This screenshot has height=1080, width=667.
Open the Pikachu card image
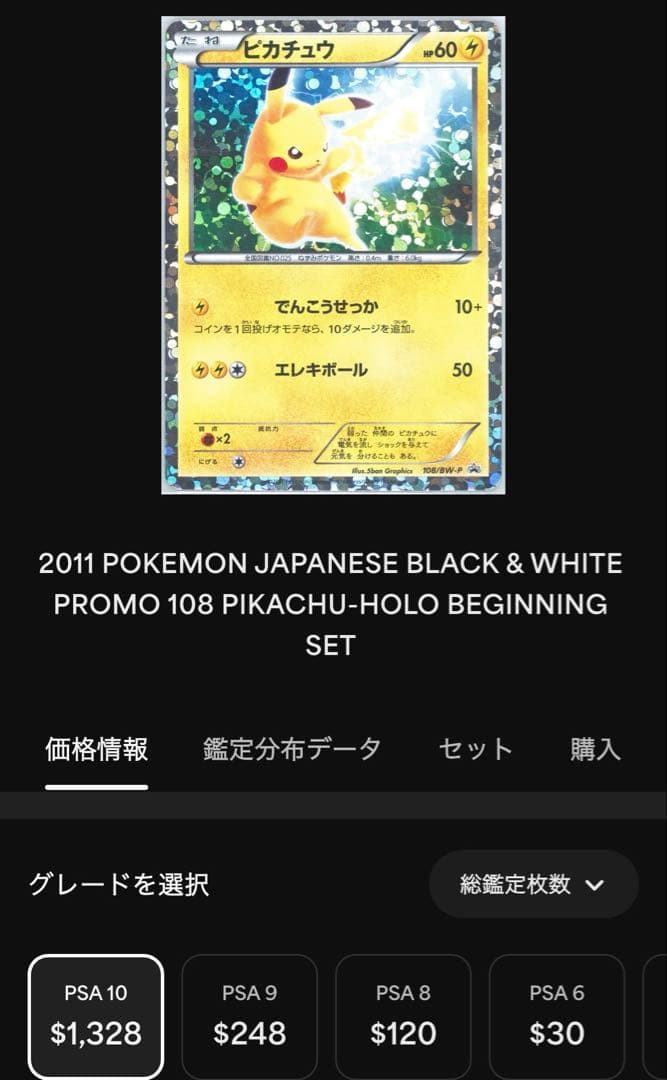[x=333, y=255]
